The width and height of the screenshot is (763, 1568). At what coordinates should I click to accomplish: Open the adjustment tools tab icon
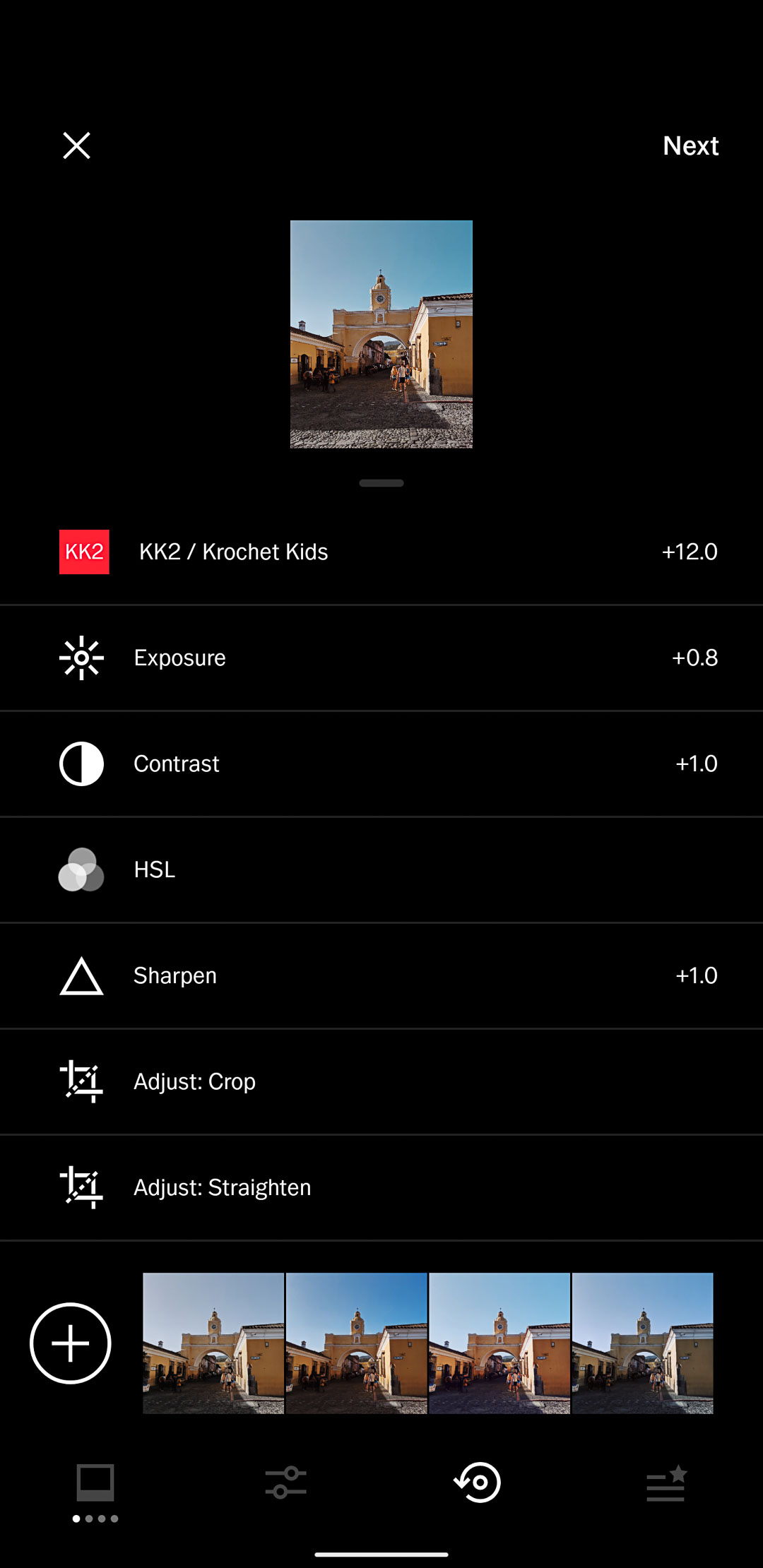pyautogui.click(x=286, y=1484)
